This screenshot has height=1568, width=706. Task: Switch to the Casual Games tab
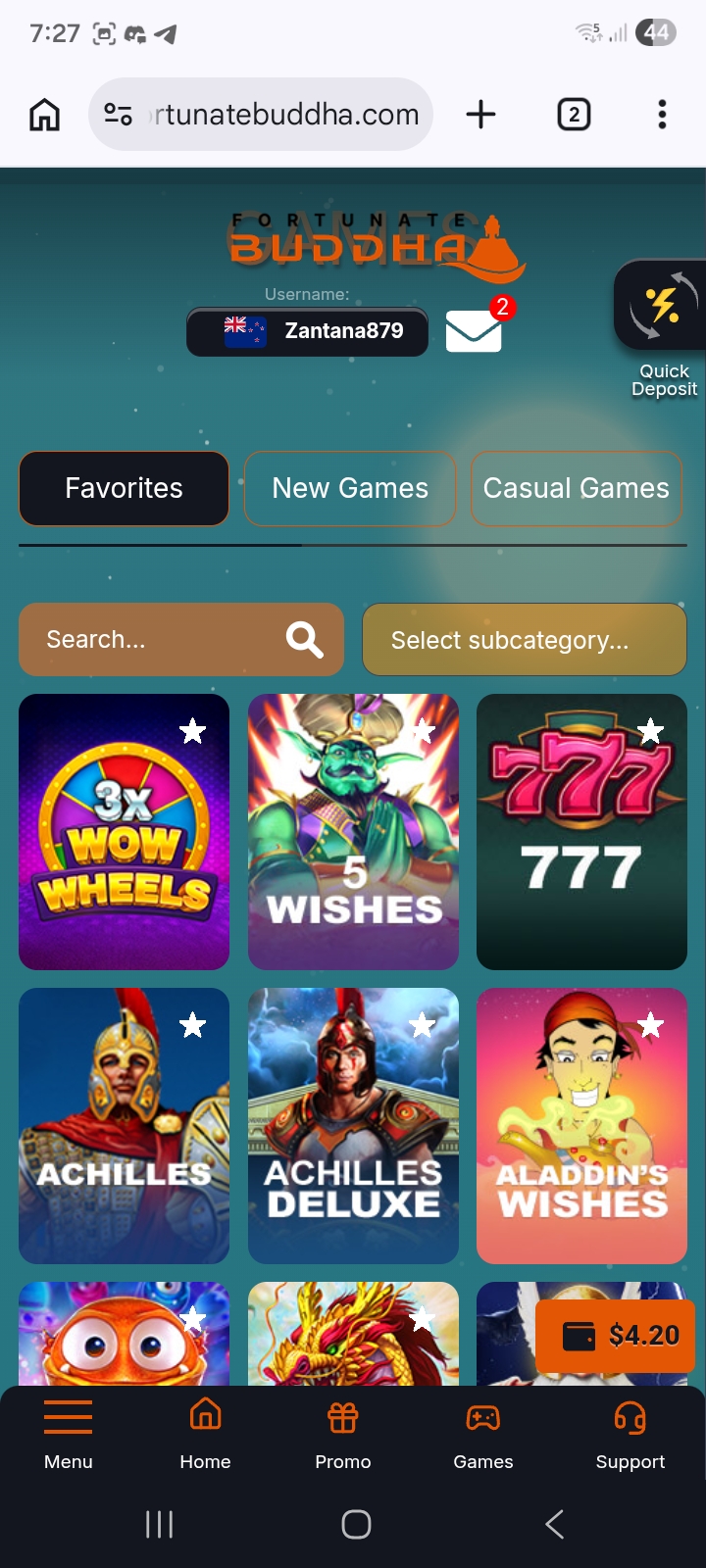[x=577, y=488]
